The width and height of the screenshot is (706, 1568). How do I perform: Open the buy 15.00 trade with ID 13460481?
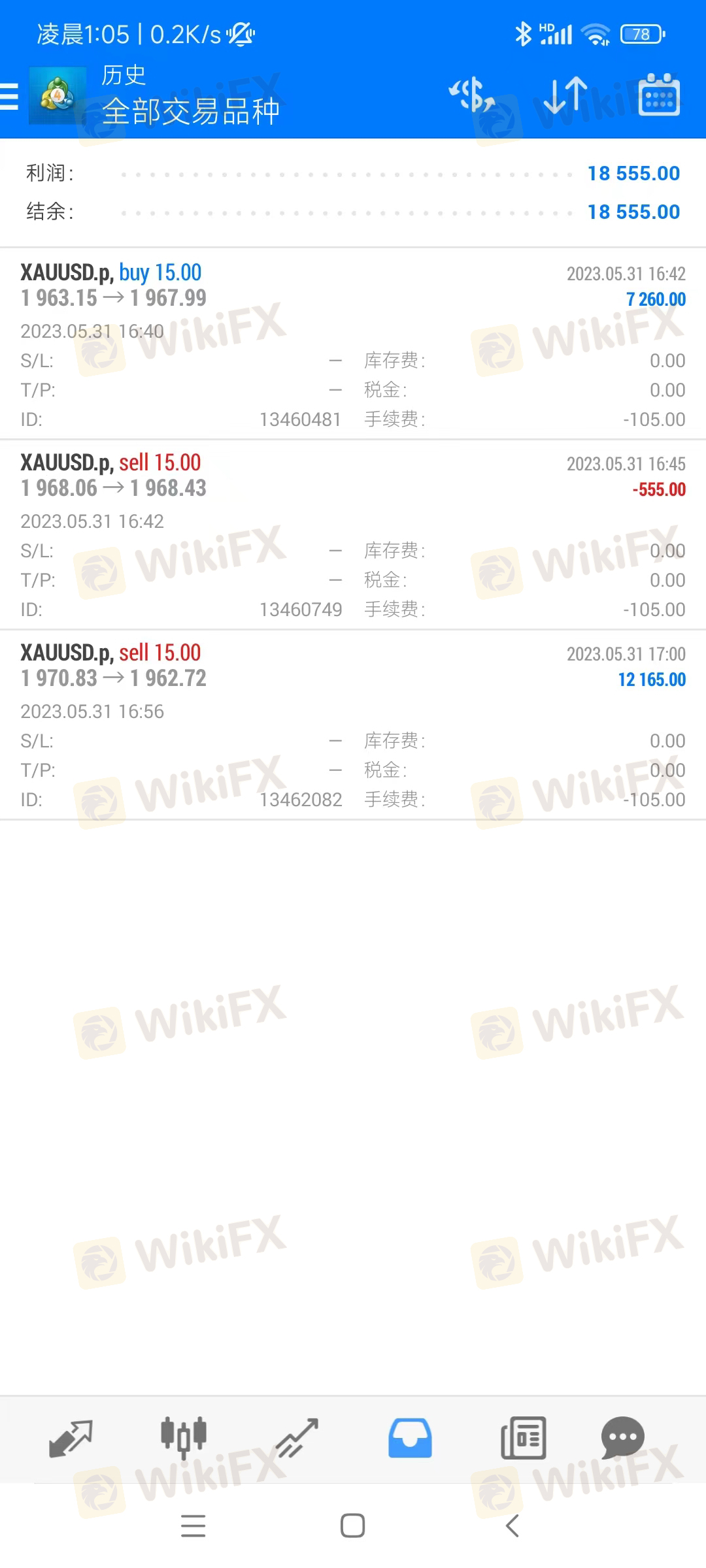click(x=353, y=344)
